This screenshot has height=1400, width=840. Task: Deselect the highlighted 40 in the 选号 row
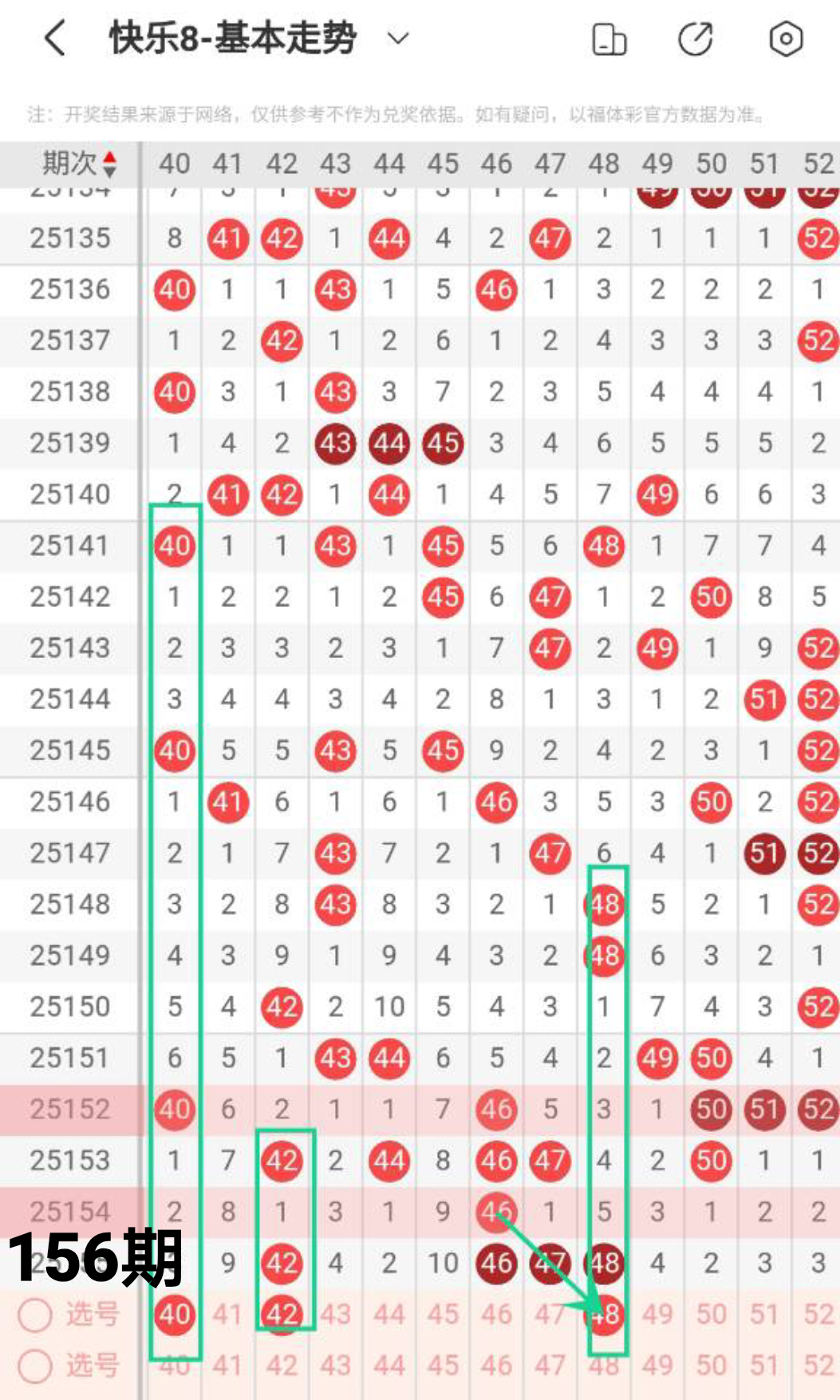tap(175, 1314)
